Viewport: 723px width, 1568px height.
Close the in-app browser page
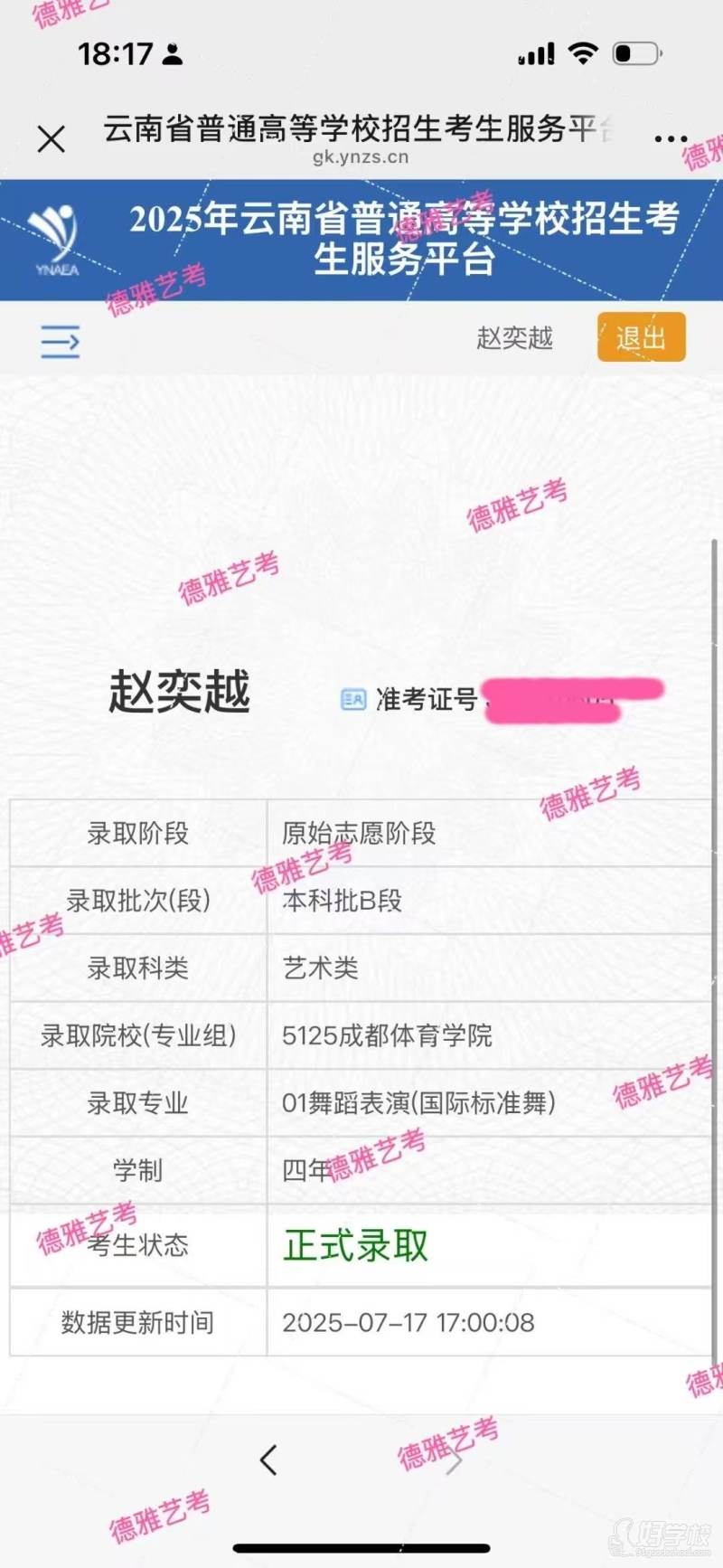pos(52,139)
